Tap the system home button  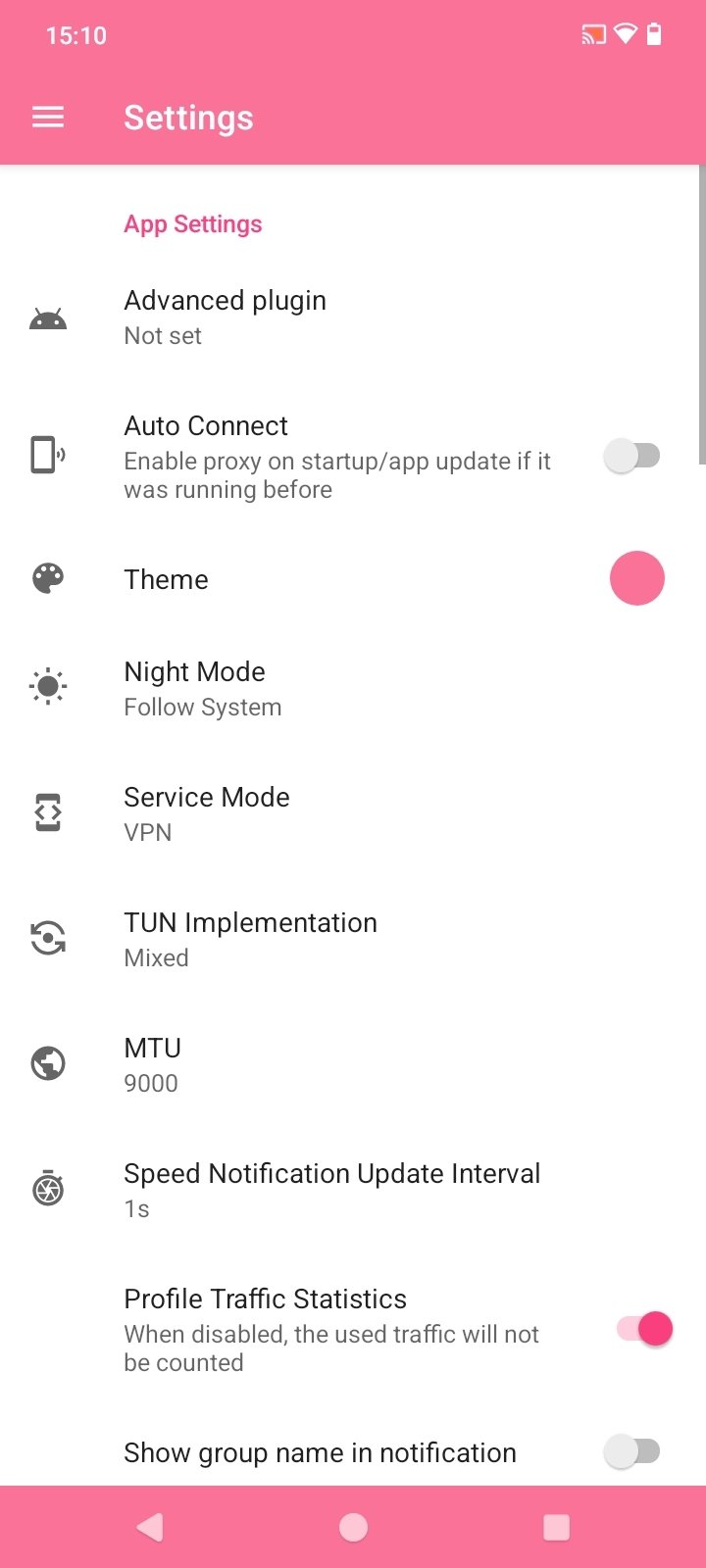coord(353,1527)
